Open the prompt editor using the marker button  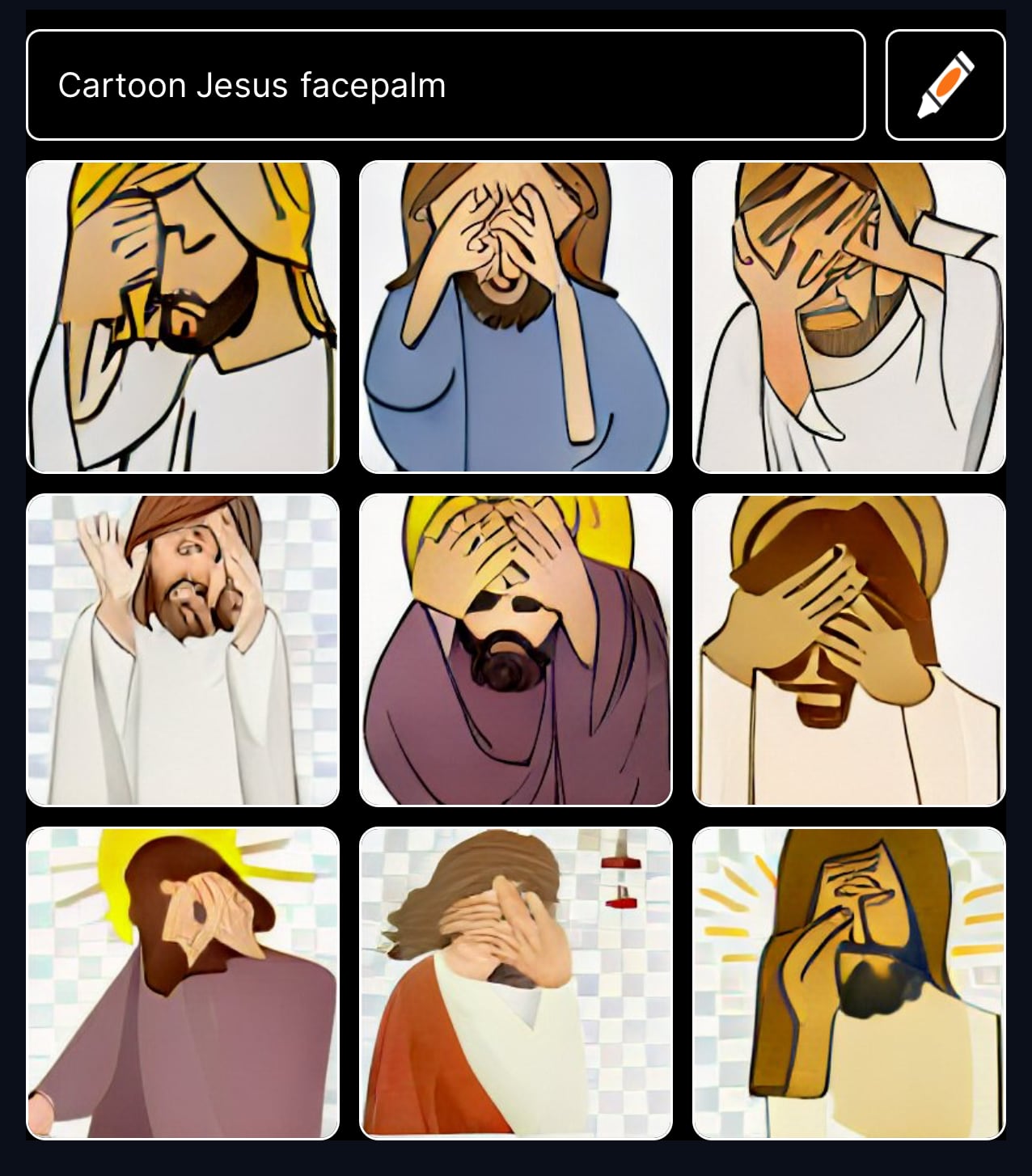click(x=945, y=83)
